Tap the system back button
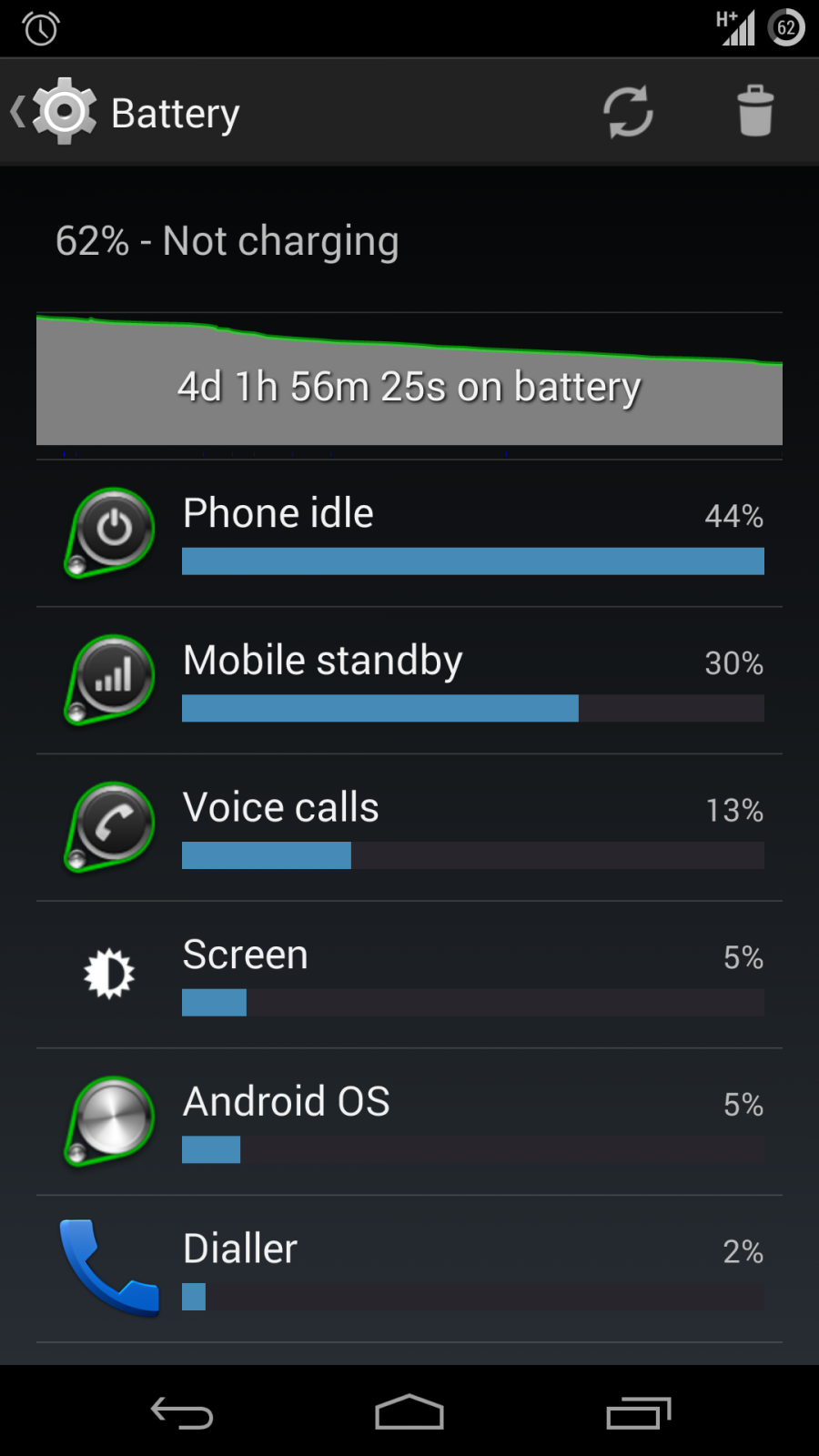Viewport: 819px width, 1456px height. (x=182, y=1413)
